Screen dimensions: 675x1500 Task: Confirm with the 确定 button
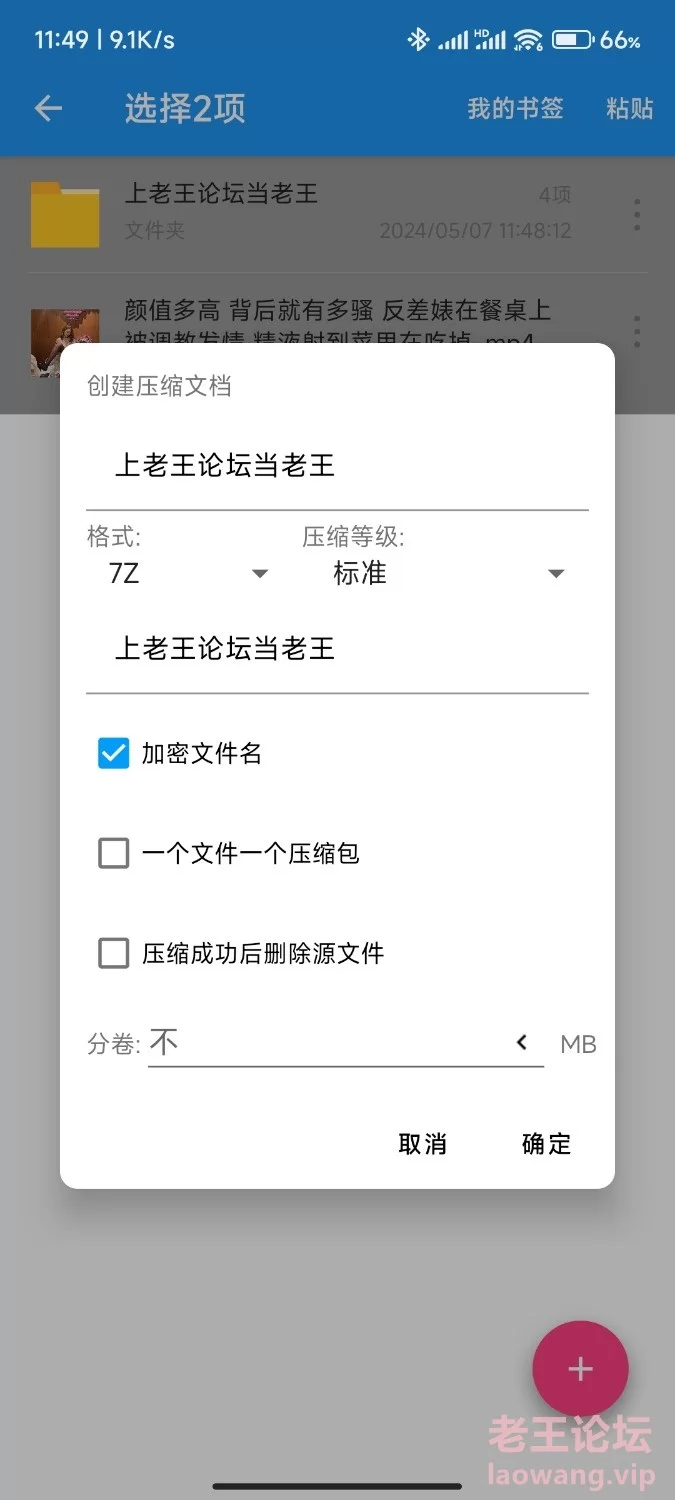tap(546, 1144)
